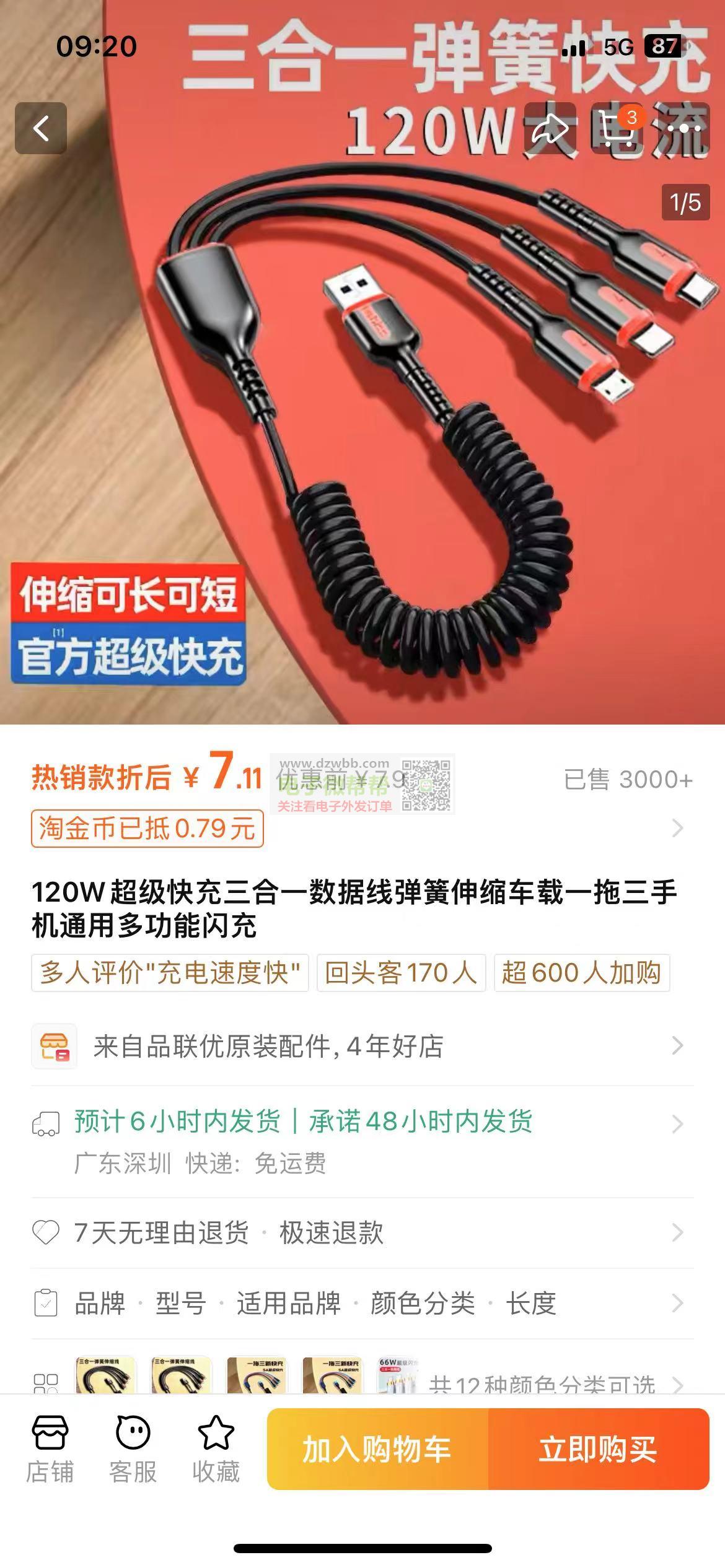Screen dimensions: 725x1568
Task: Share this product
Action: pos(550,129)
